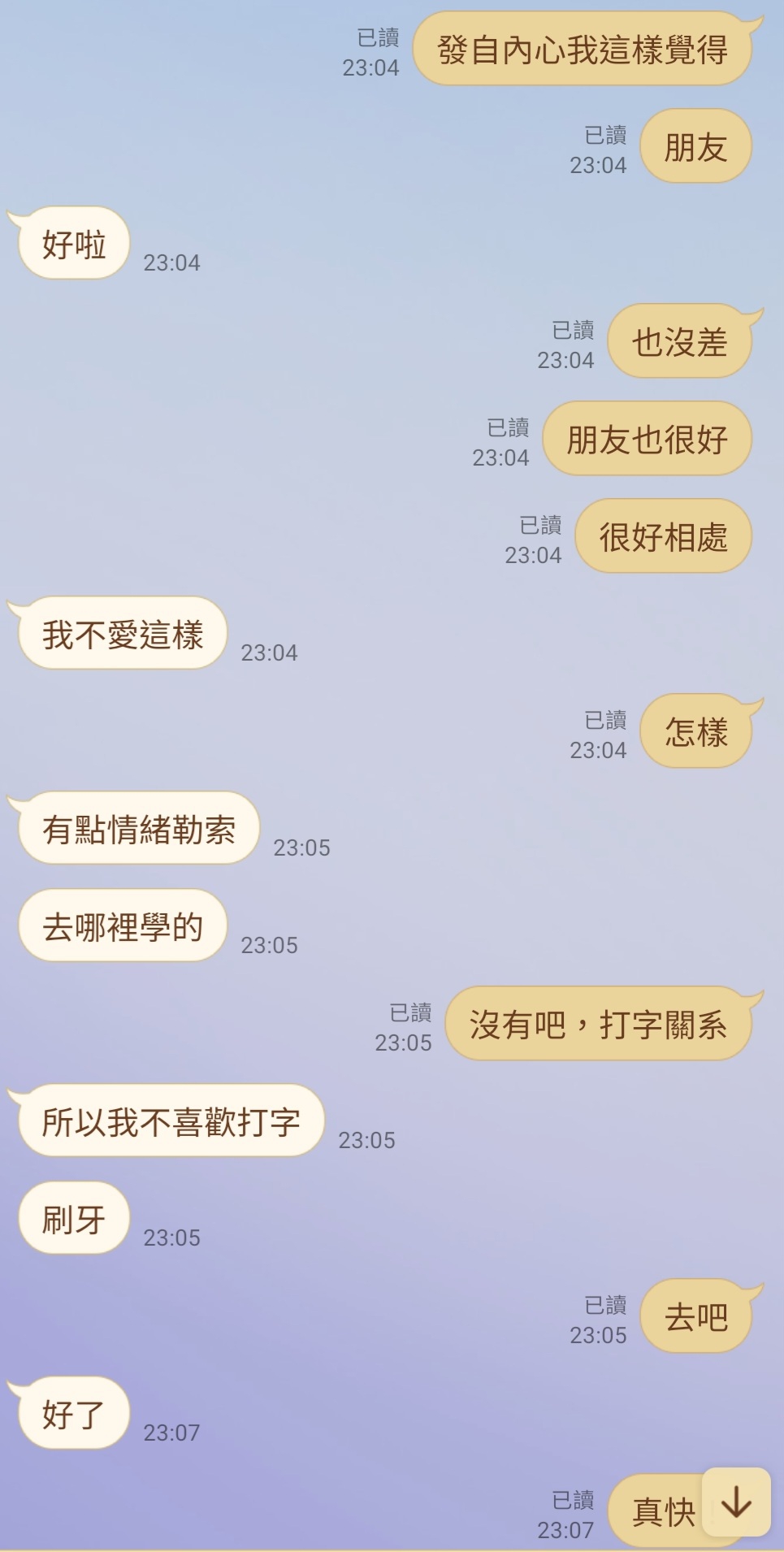Jump to latest messages with down arrow
Image resolution: width=784 pixels, height=1552 pixels.
[736, 1502]
